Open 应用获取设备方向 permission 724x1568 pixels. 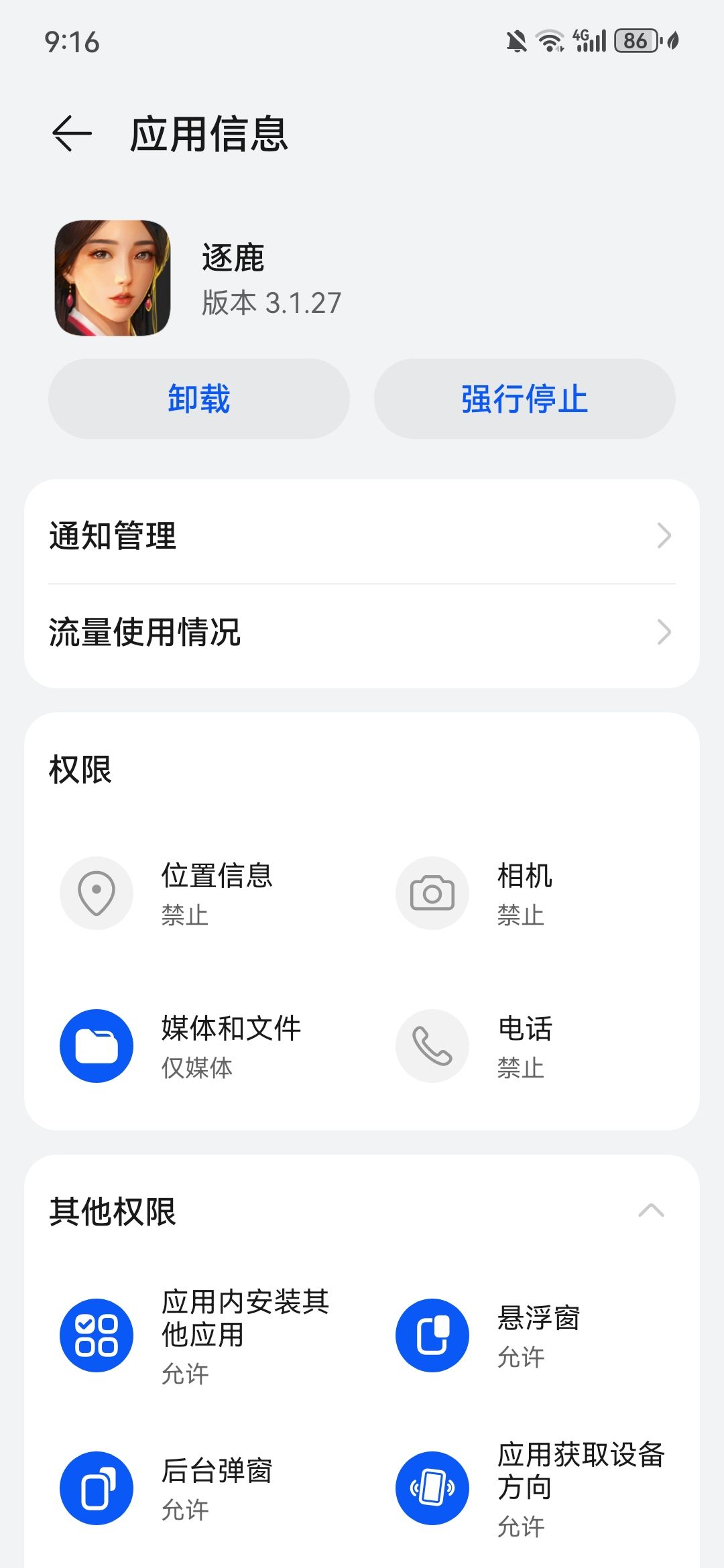coord(530,1488)
